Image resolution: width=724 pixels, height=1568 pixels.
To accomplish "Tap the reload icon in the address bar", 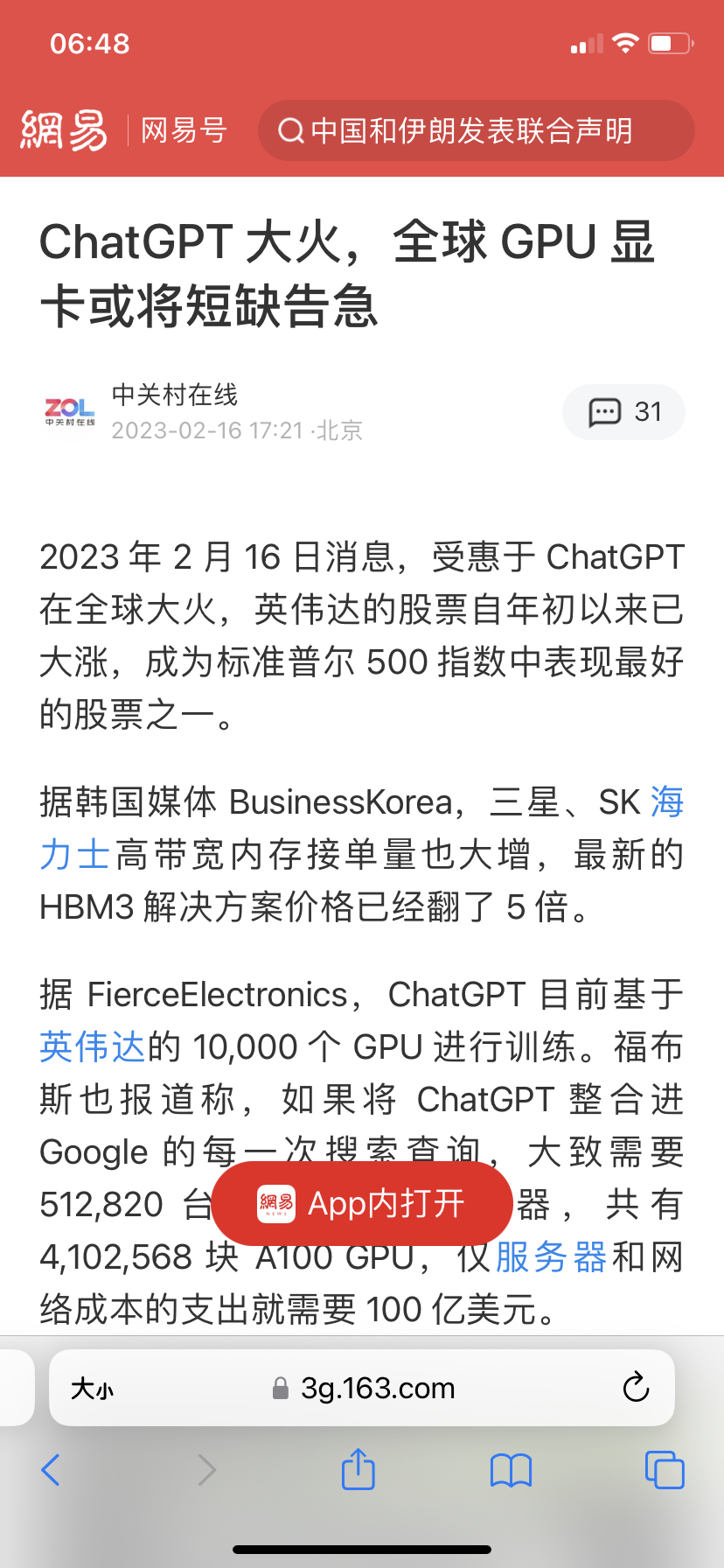I will point(636,1388).
